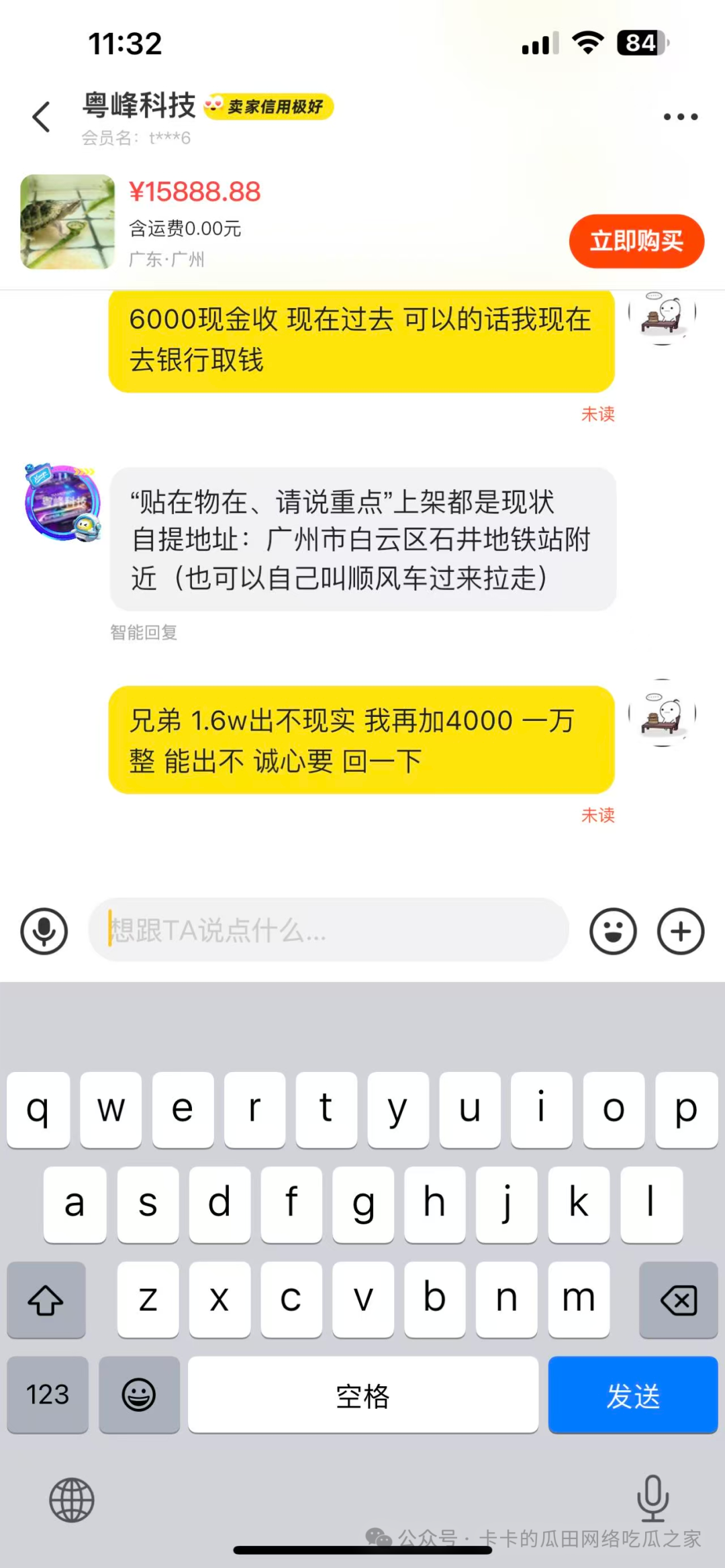The width and height of the screenshot is (725, 1568).
Task: Switch keyboard to 123 numbers layout
Action: click(48, 1395)
